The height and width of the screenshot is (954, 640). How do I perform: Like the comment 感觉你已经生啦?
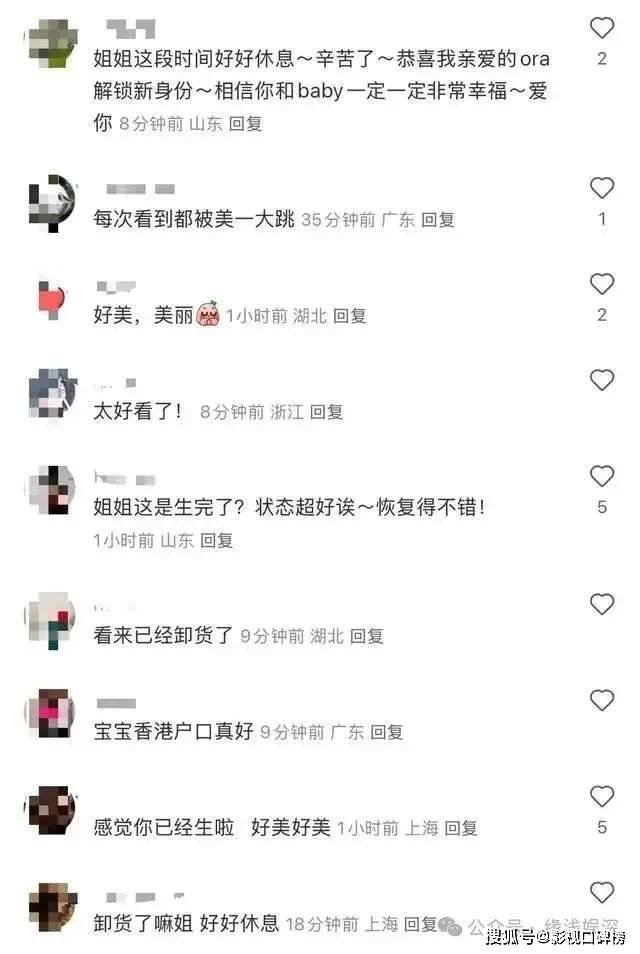[602, 796]
